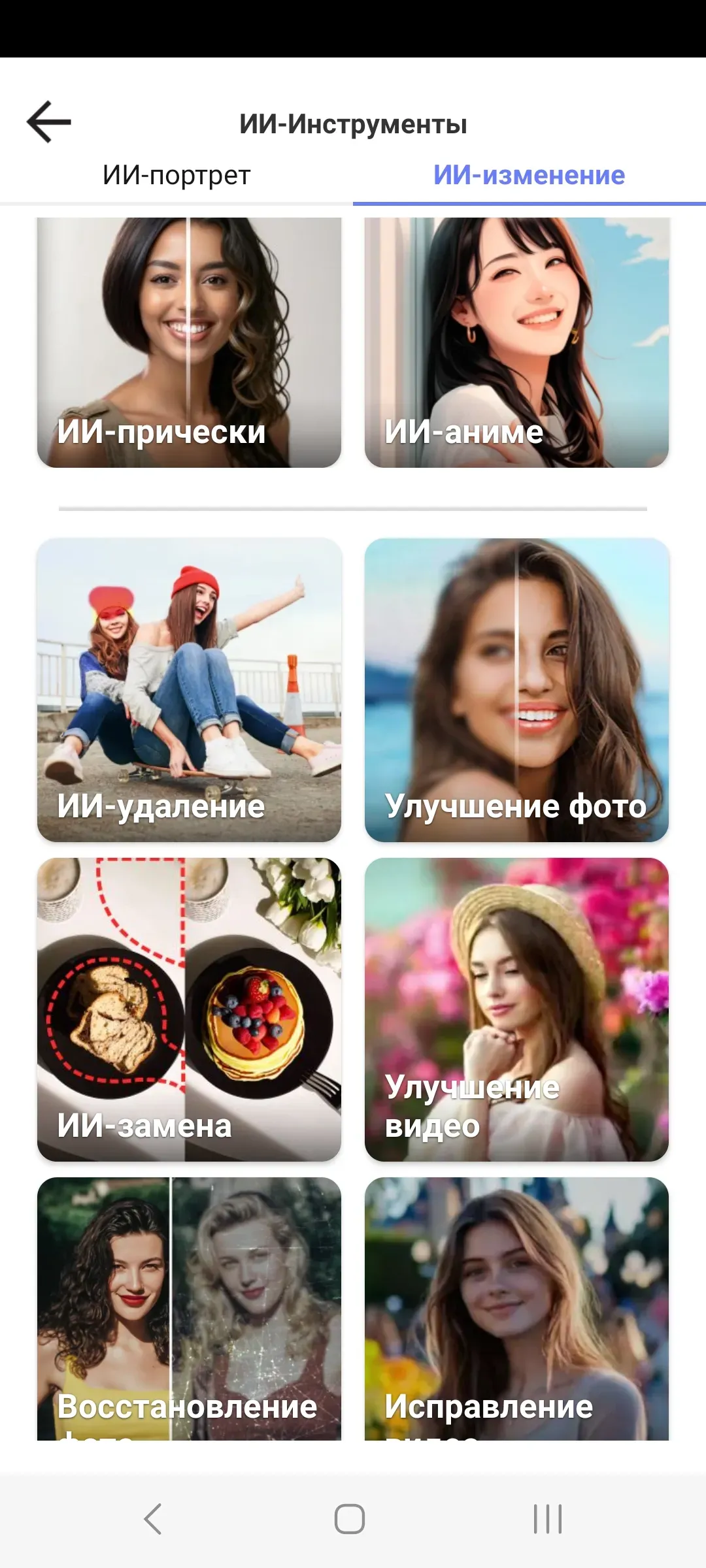Tap the back arrow to leave AI Tools
The width and height of the screenshot is (706, 1568).
tap(48, 122)
